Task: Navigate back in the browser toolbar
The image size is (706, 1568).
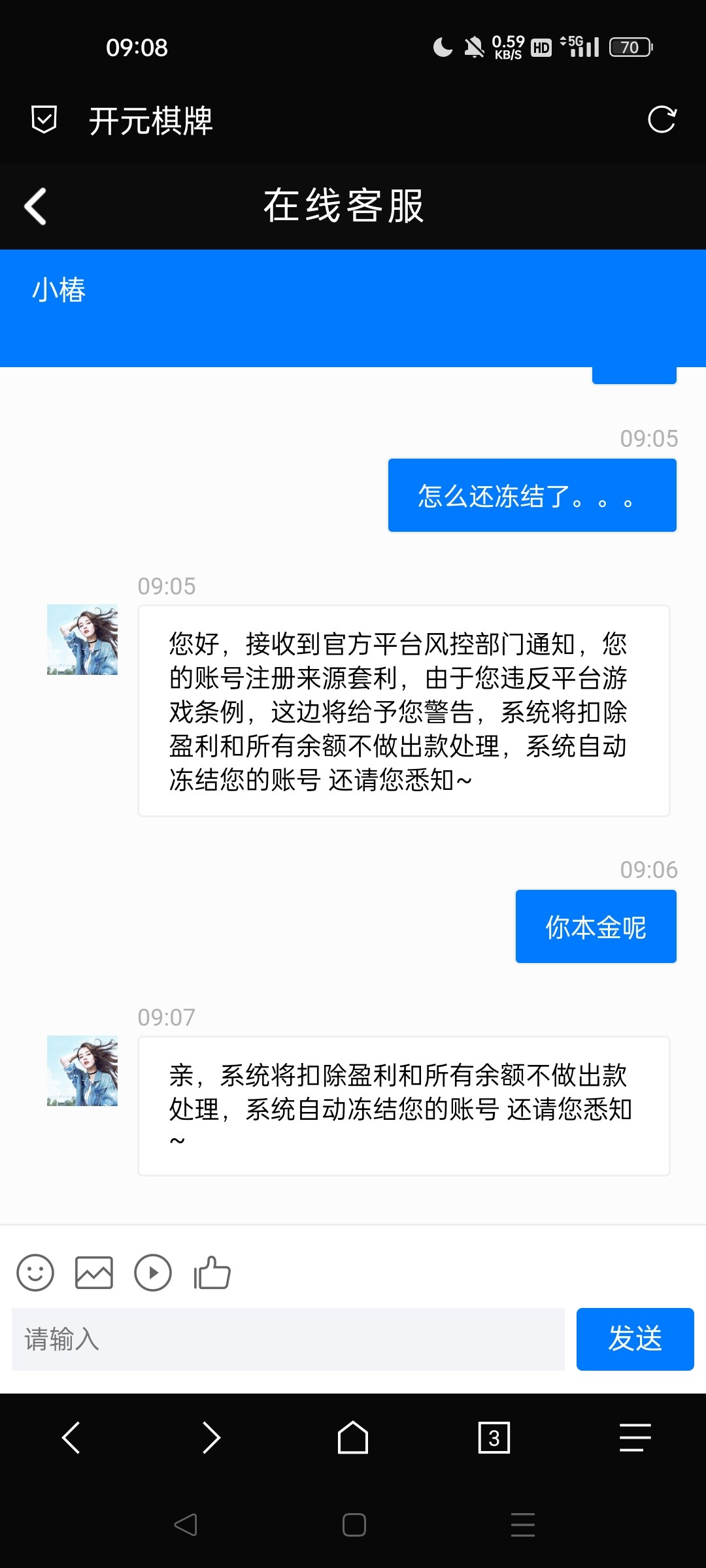Action: pyautogui.click(x=71, y=1437)
